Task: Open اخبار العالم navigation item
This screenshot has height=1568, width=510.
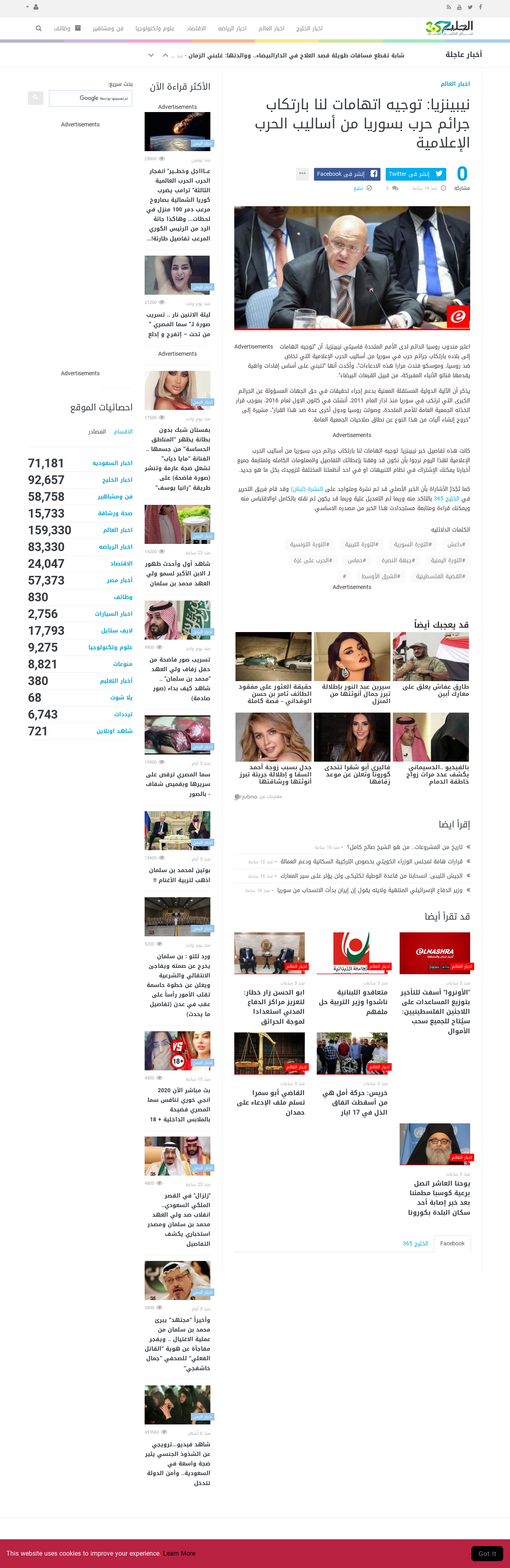Action: (x=271, y=29)
